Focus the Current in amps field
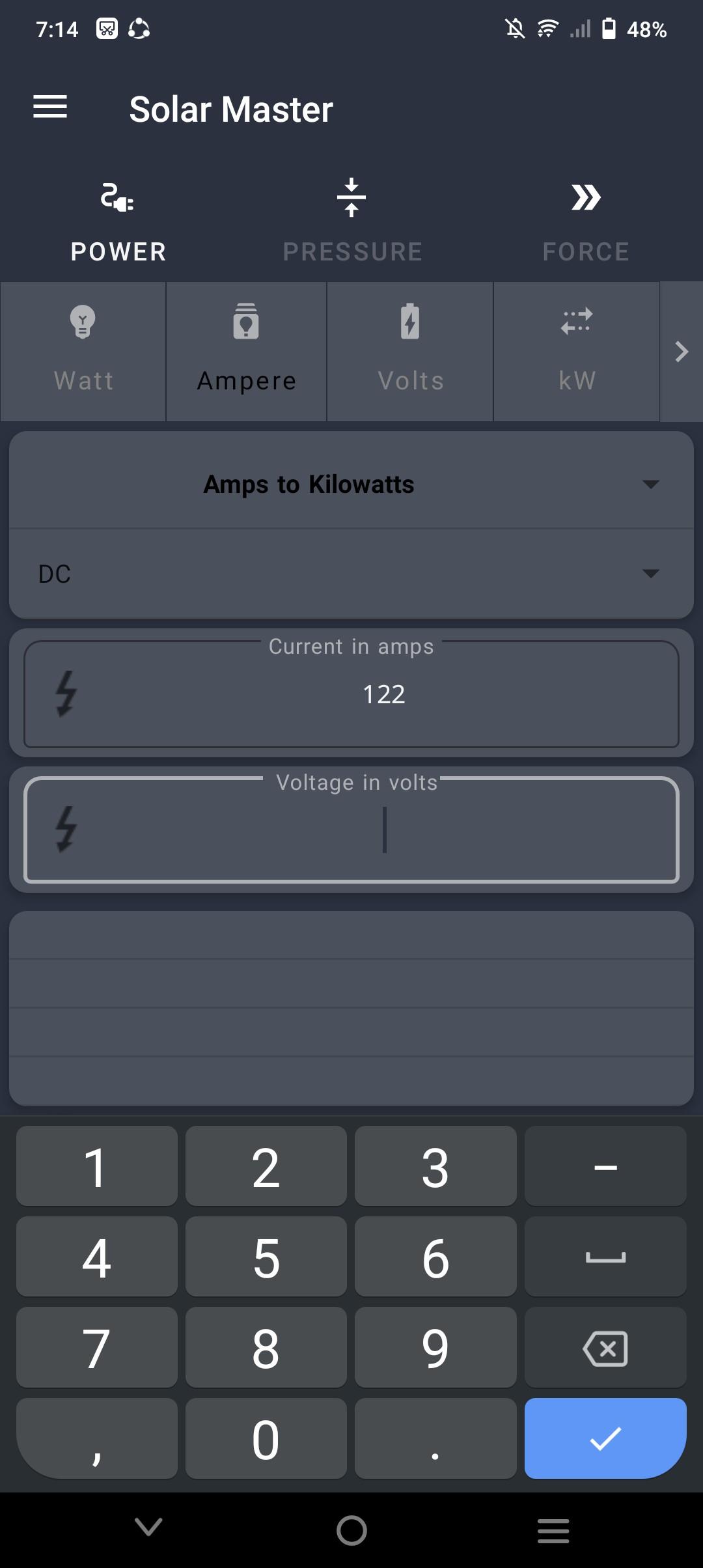703x1568 pixels. coord(384,695)
